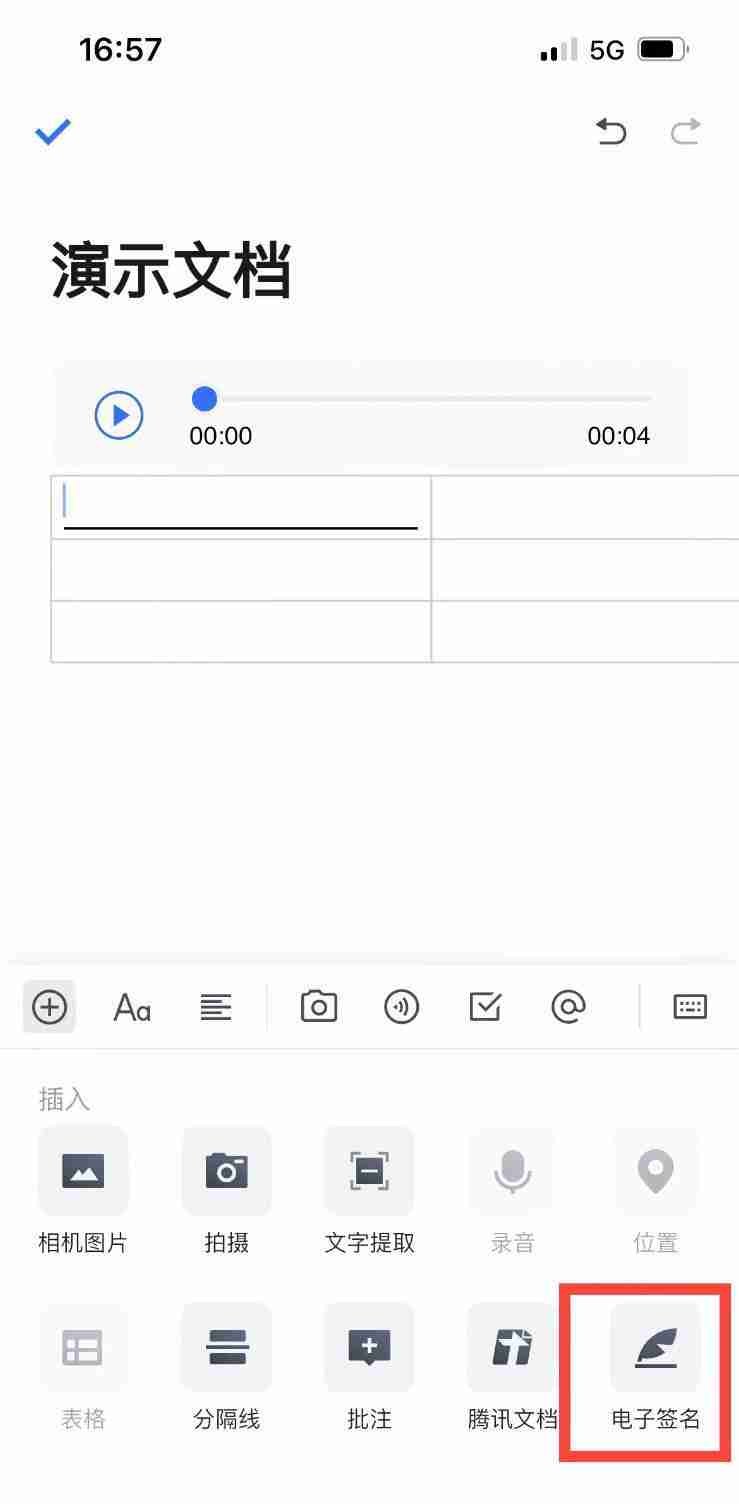Insert 相机图片 from the album

tap(83, 1171)
